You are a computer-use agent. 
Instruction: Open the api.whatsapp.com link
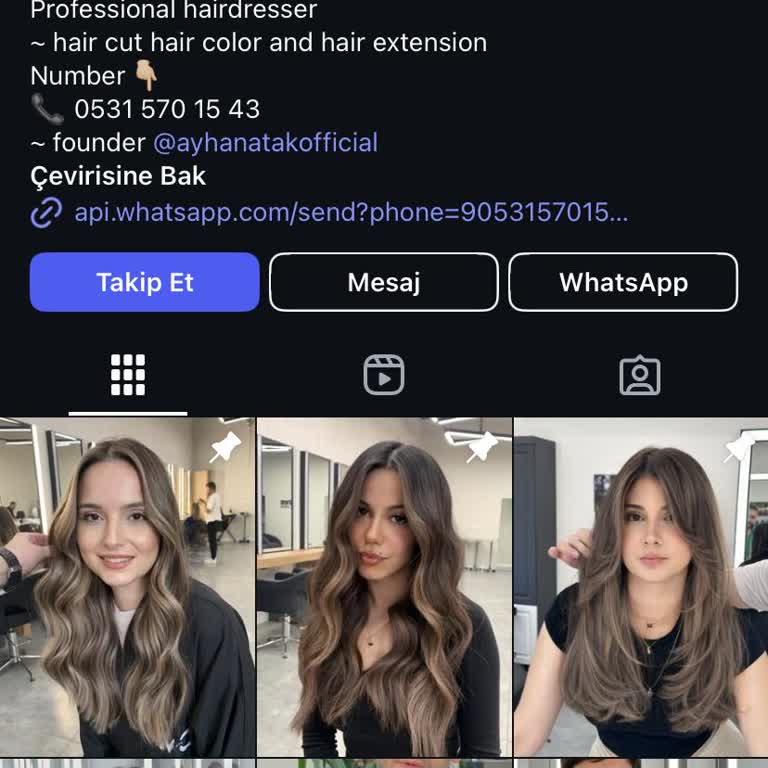(x=350, y=212)
